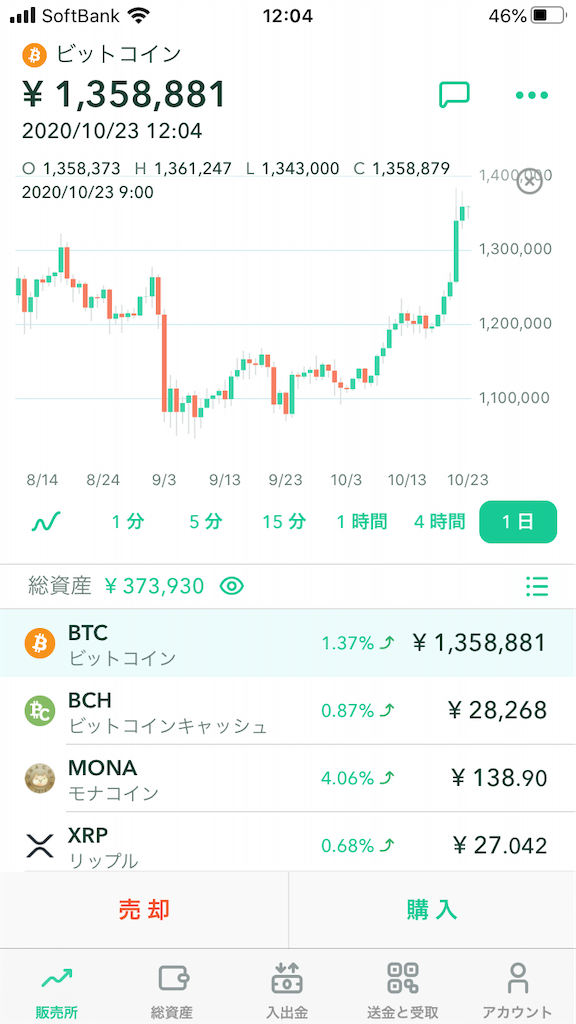The width and height of the screenshot is (576, 1024).
Task: Tap the 購入 buy button
Action: pos(432,909)
